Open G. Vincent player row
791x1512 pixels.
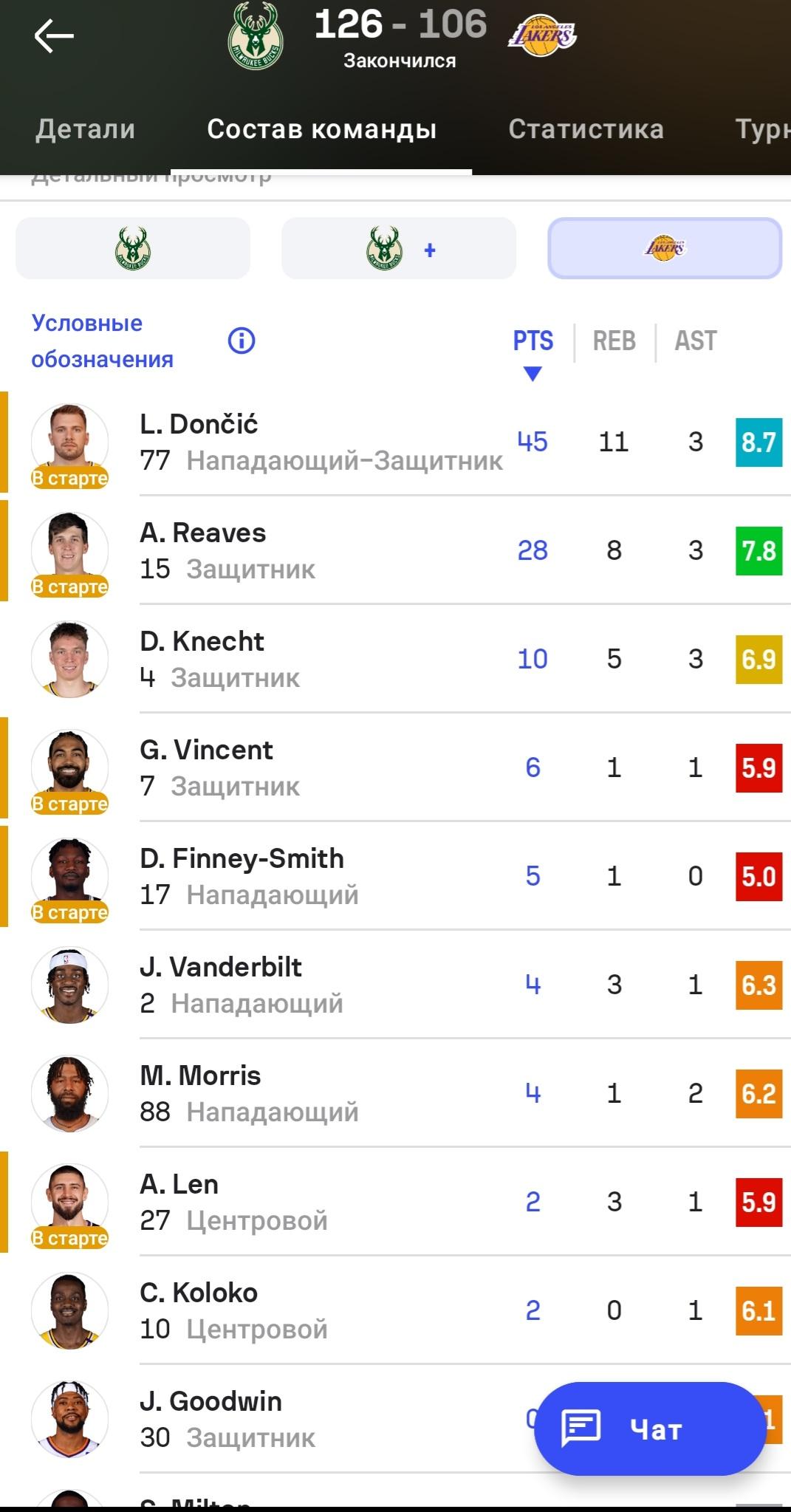395,767
